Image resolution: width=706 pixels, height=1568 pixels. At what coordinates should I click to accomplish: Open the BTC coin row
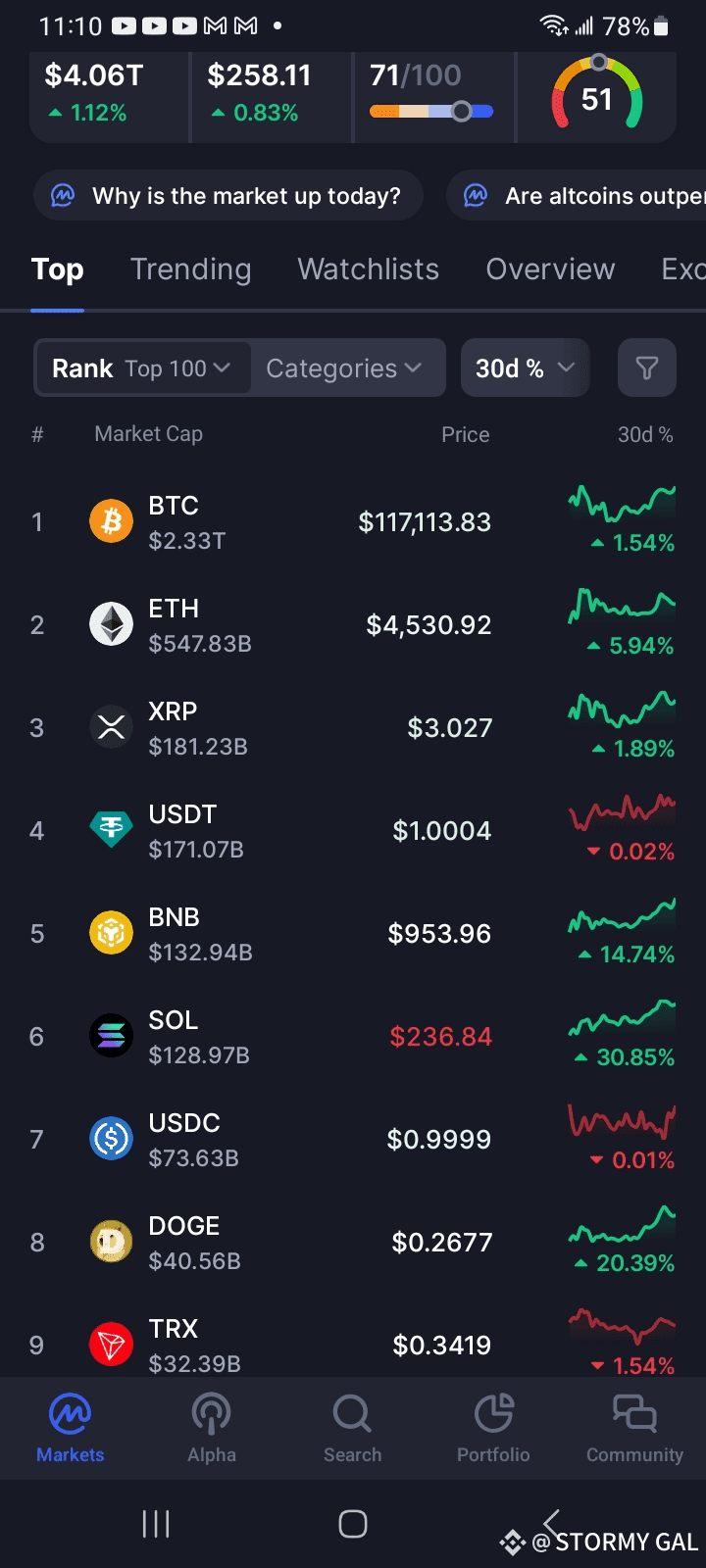[x=353, y=522]
